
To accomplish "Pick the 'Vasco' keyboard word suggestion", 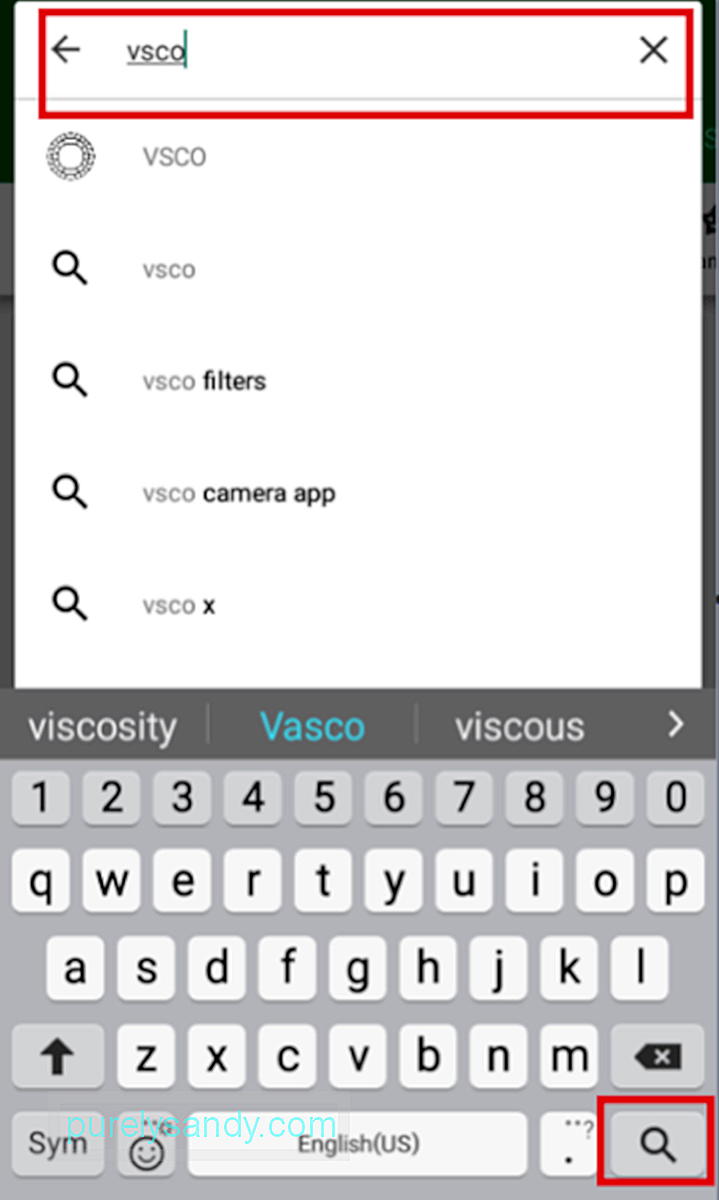I will click(312, 726).
